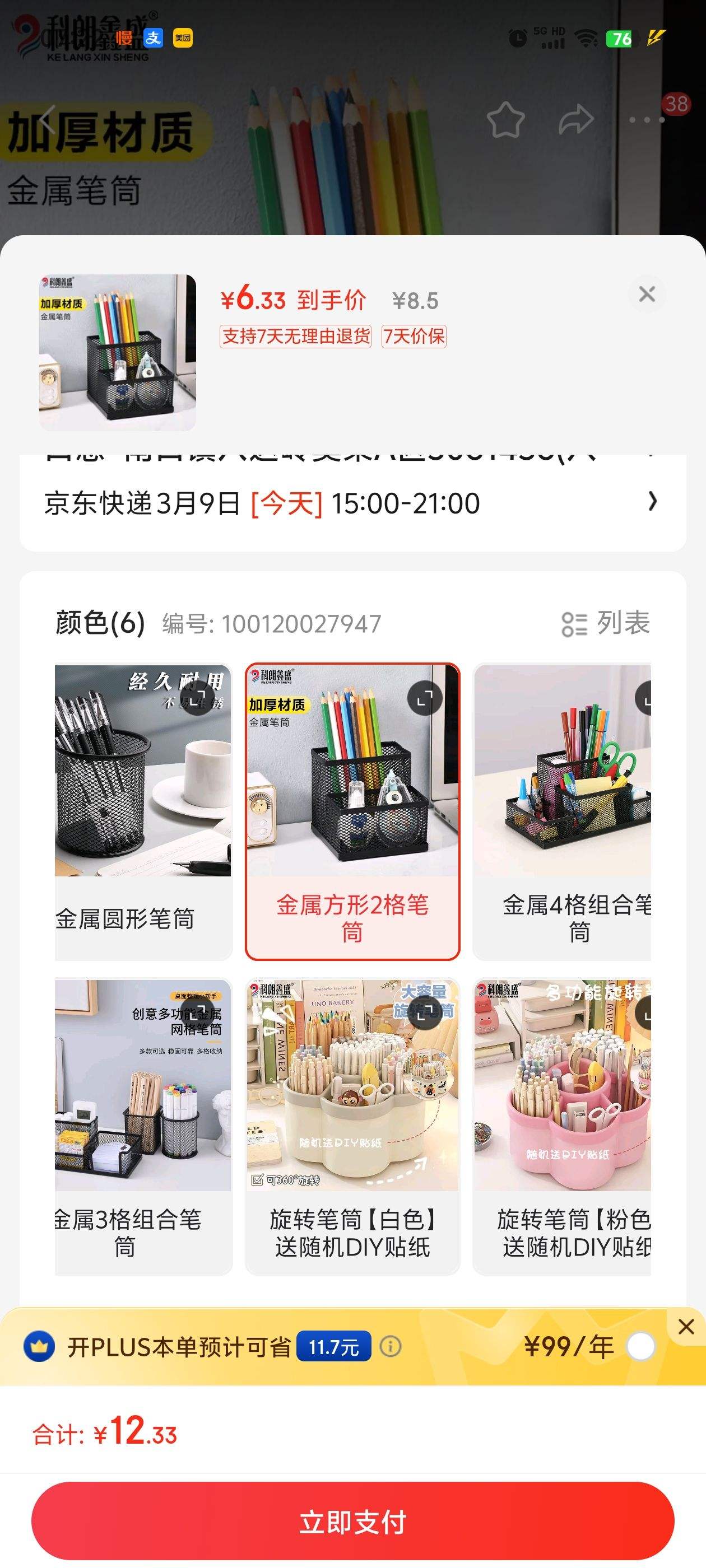
Task: Go back from the product page
Action: (48, 120)
